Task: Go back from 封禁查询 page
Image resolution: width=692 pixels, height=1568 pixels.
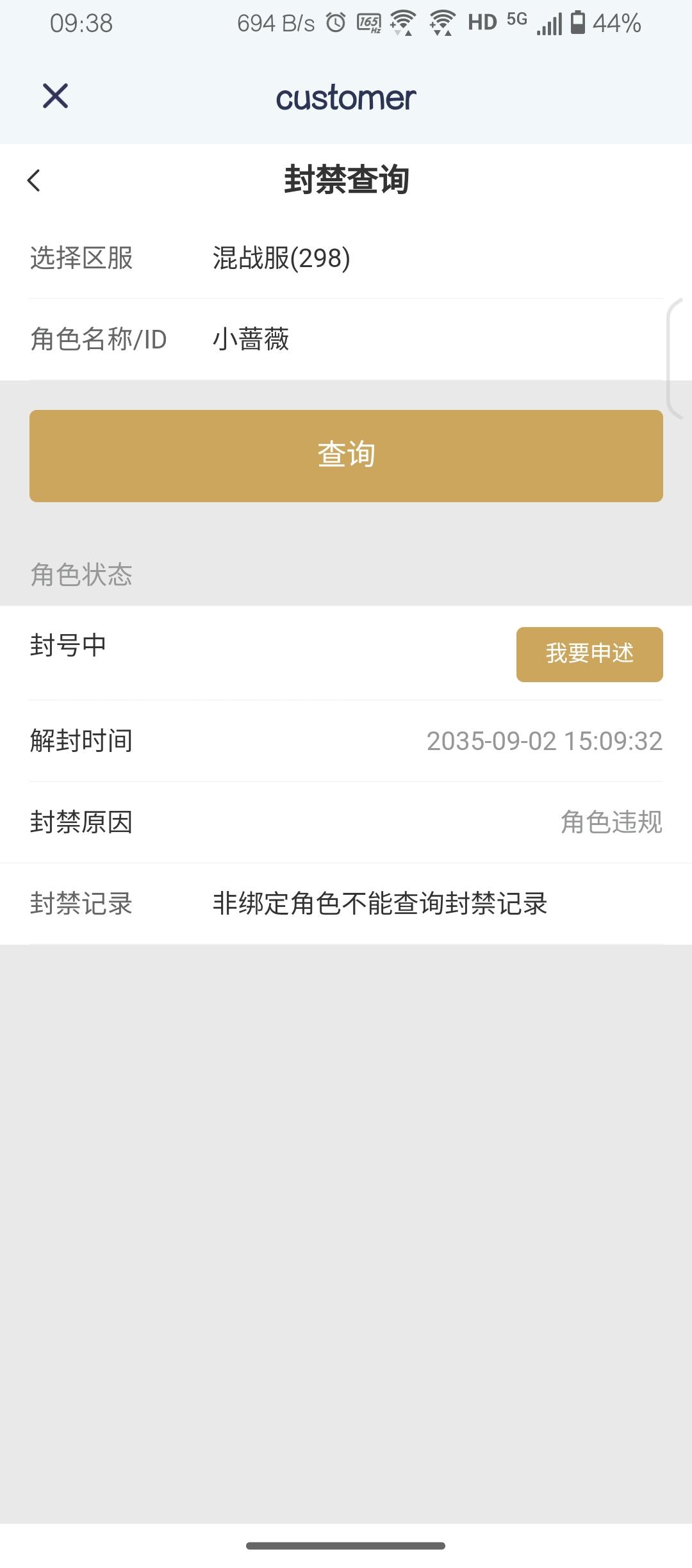Action: (x=34, y=181)
